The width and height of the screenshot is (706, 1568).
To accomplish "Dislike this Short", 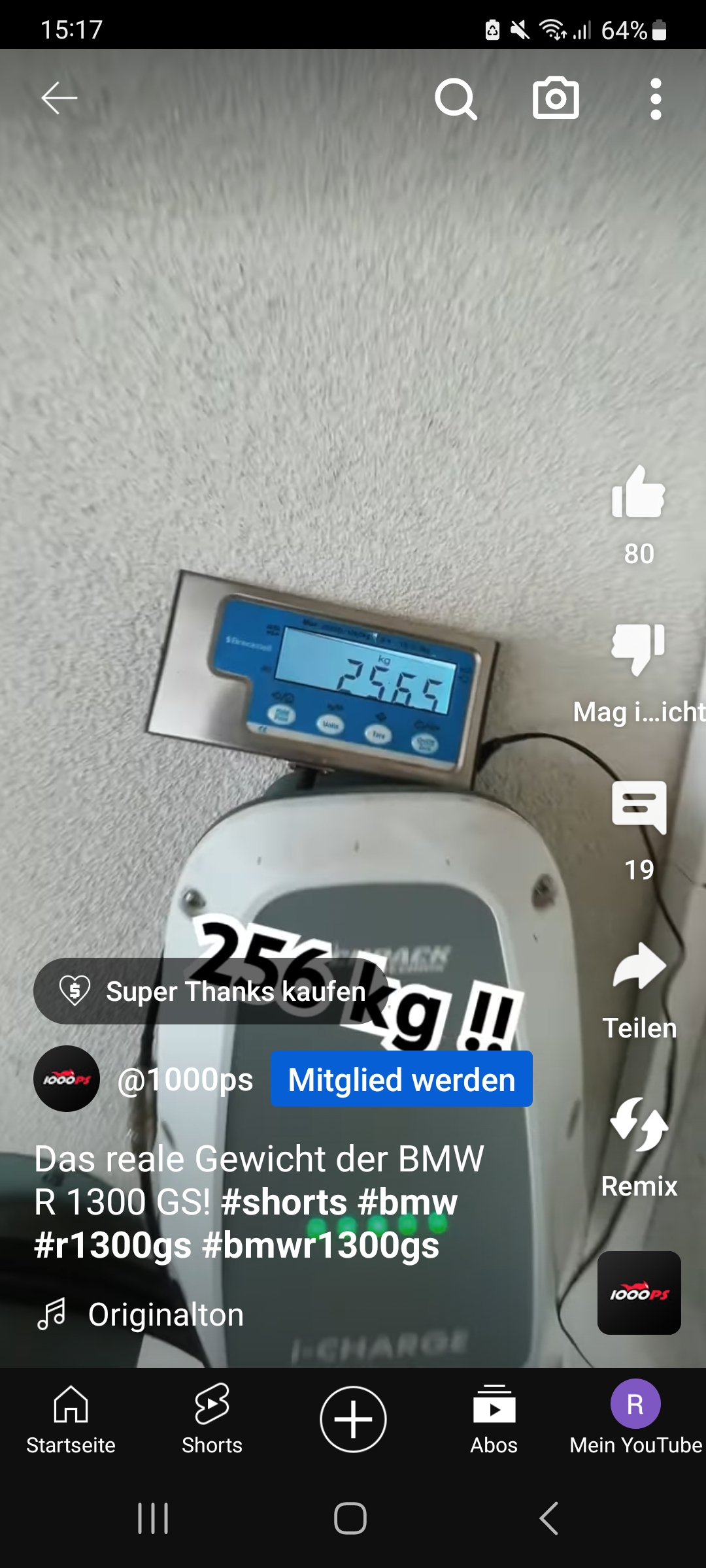I will 639,648.
